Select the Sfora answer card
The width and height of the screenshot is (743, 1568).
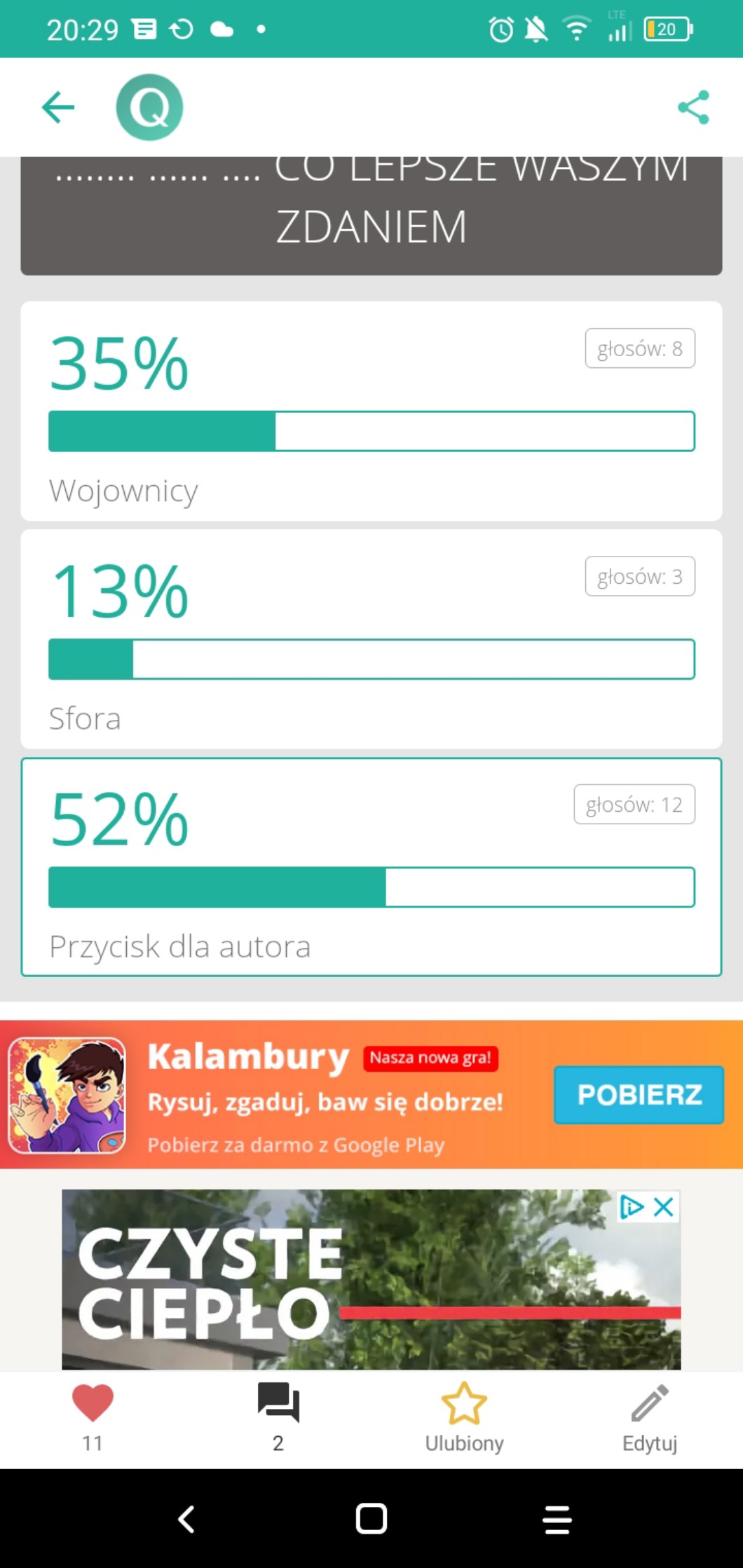click(x=371, y=639)
